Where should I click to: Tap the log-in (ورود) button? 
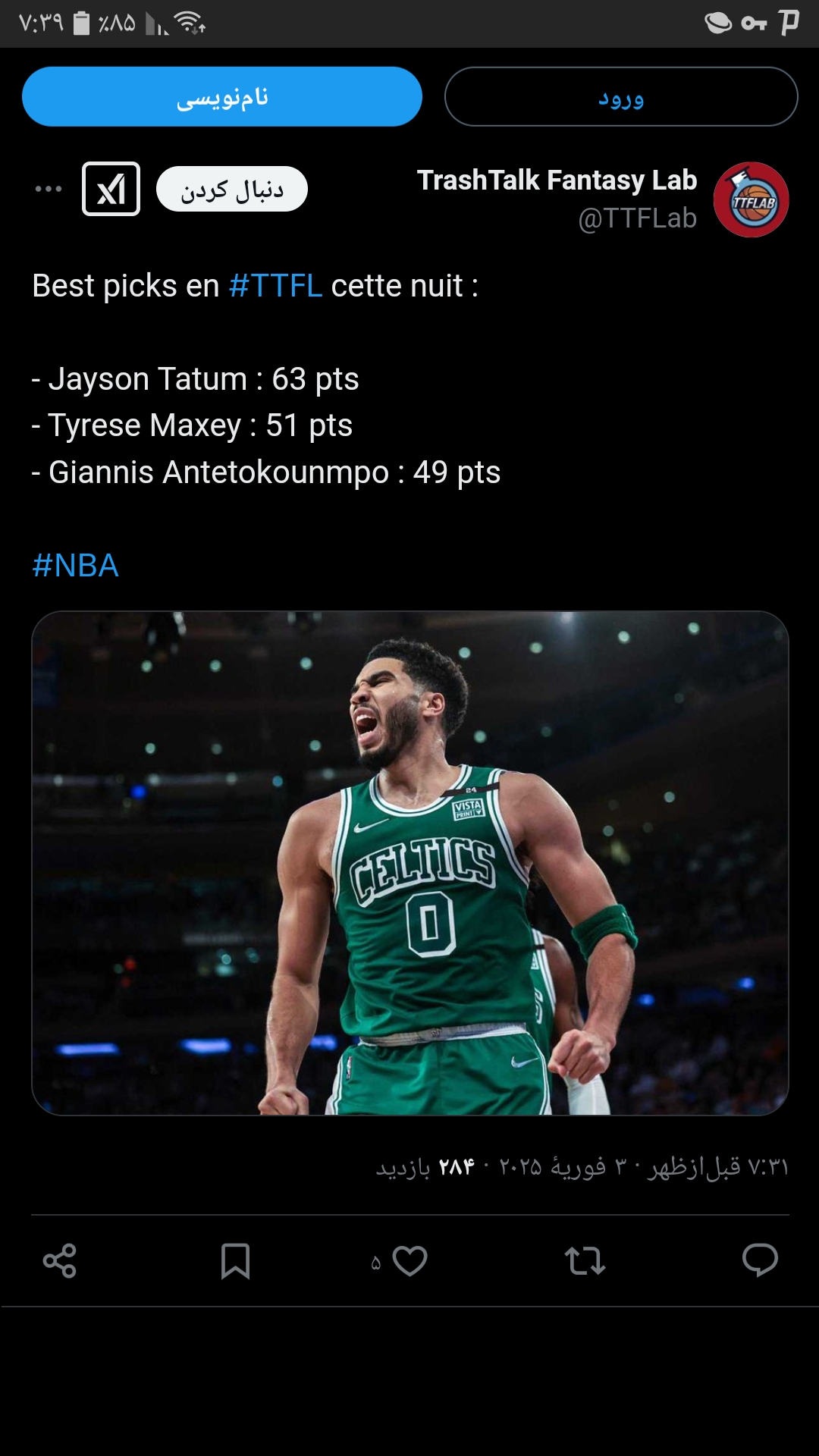click(x=621, y=97)
